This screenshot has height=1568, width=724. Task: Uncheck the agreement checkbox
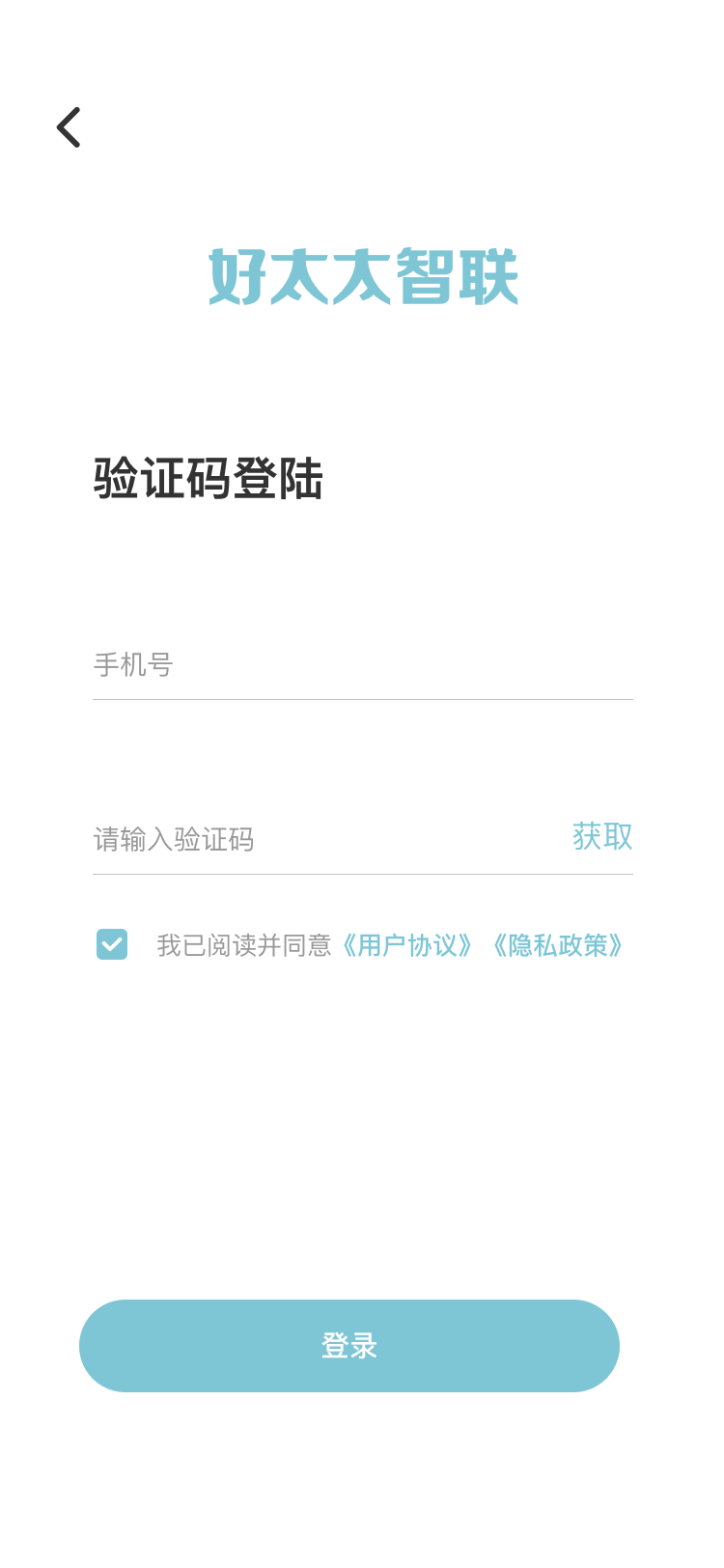112,944
